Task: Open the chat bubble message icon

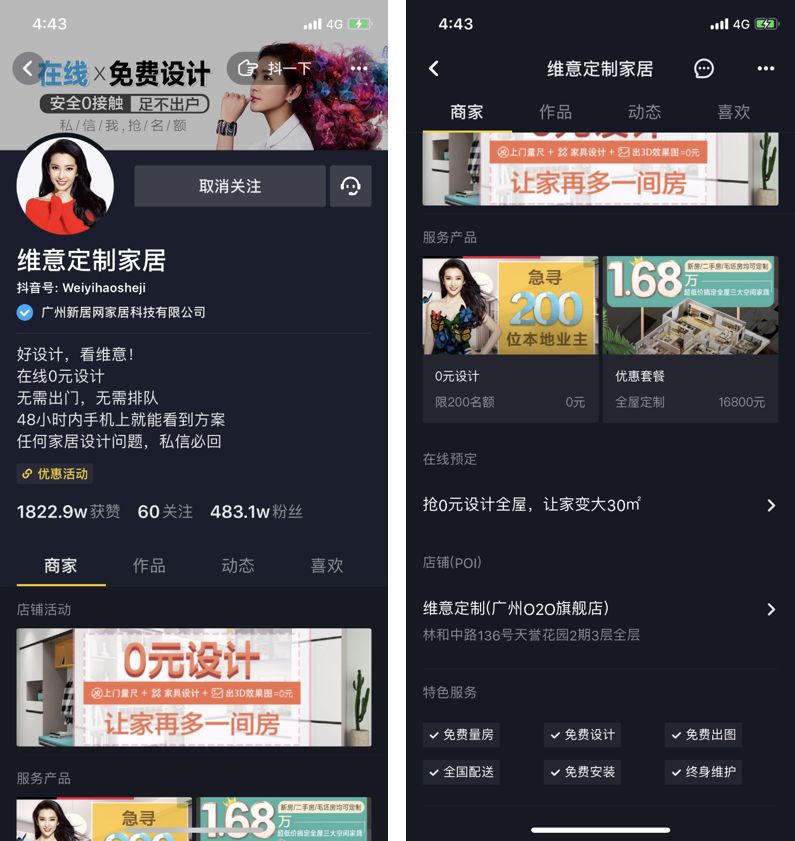Action: tap(704, 68)
